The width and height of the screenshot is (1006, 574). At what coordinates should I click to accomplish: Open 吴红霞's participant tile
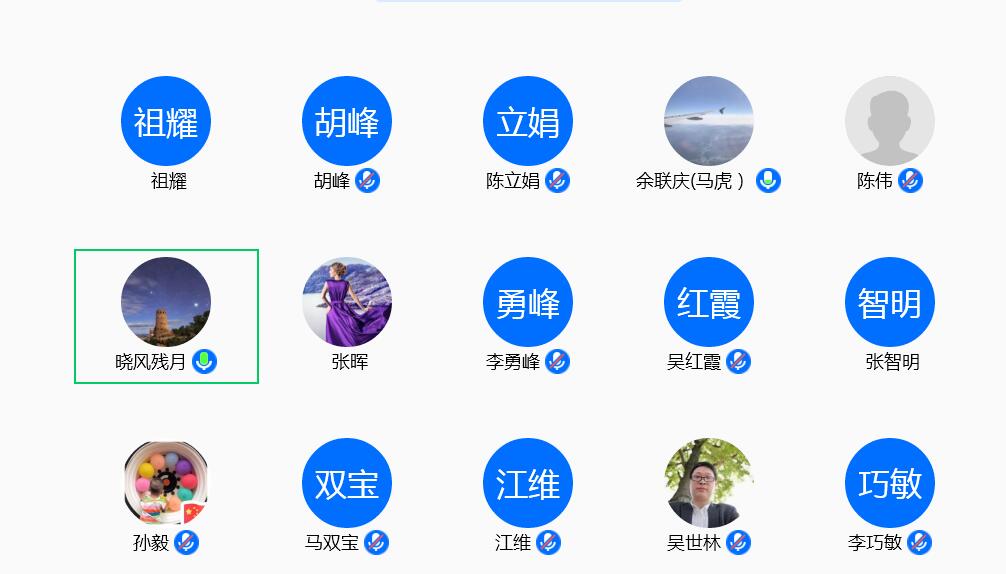709,302
